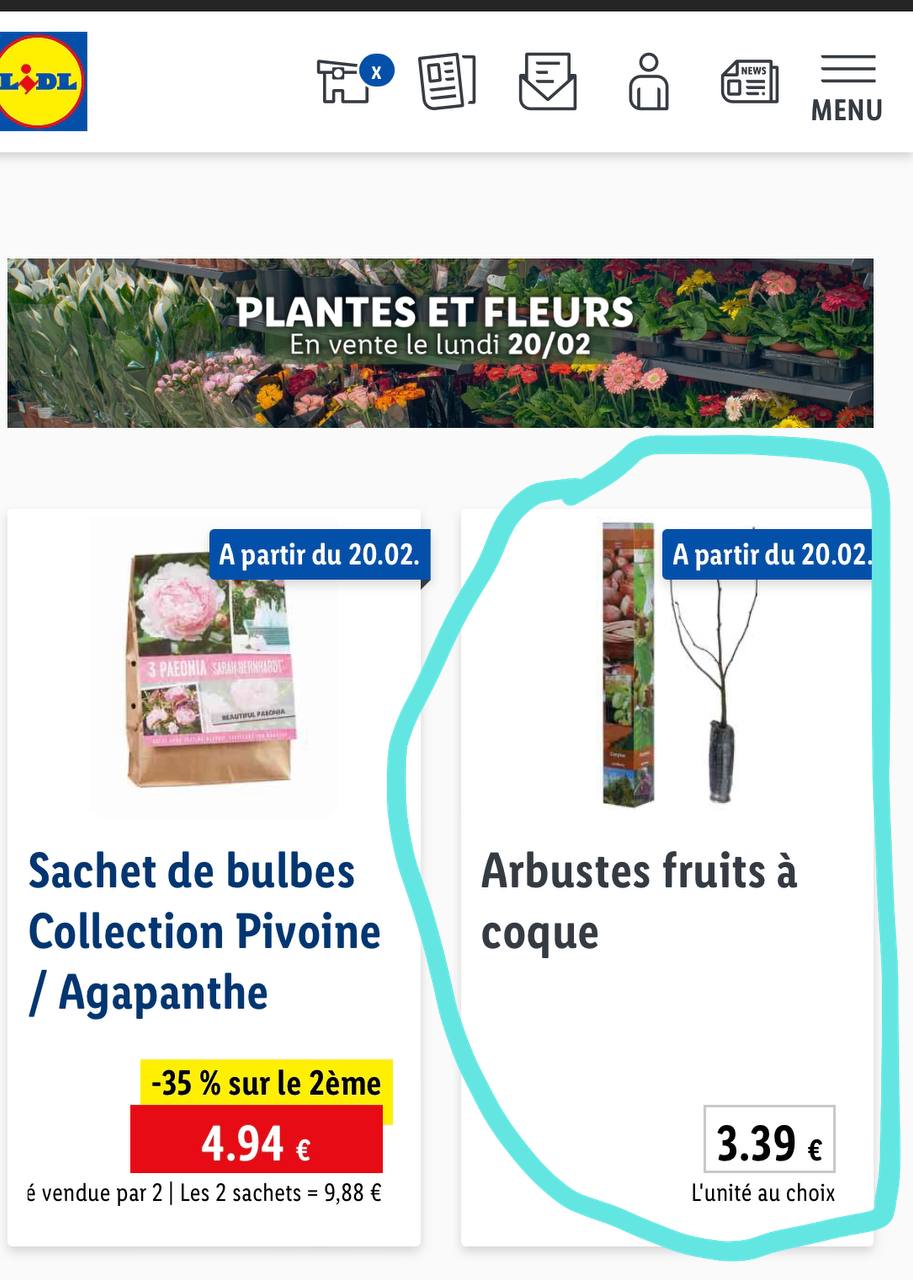Viewport: 913px width, 1280px height.
Task: Go to the account profile icon
Action: click(x=648, y=82)
